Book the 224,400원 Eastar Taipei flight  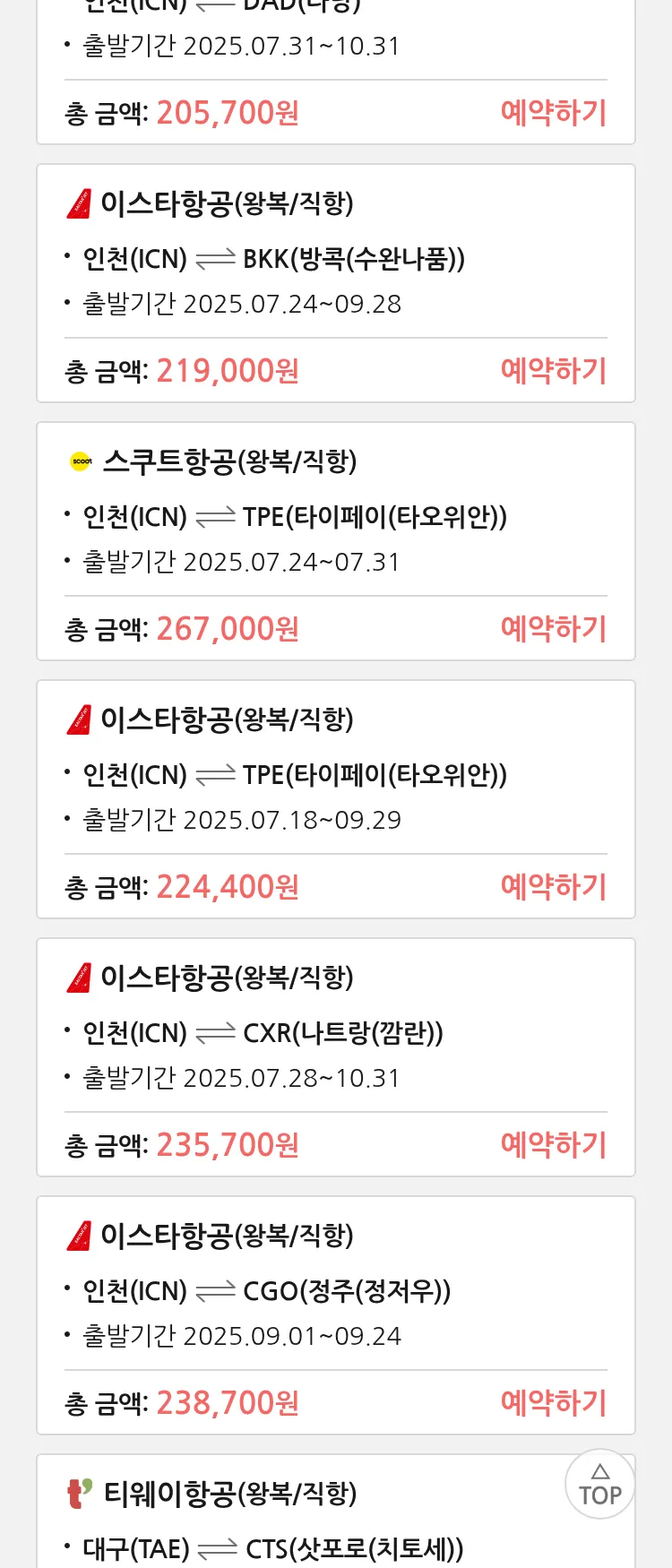point(553,887)
